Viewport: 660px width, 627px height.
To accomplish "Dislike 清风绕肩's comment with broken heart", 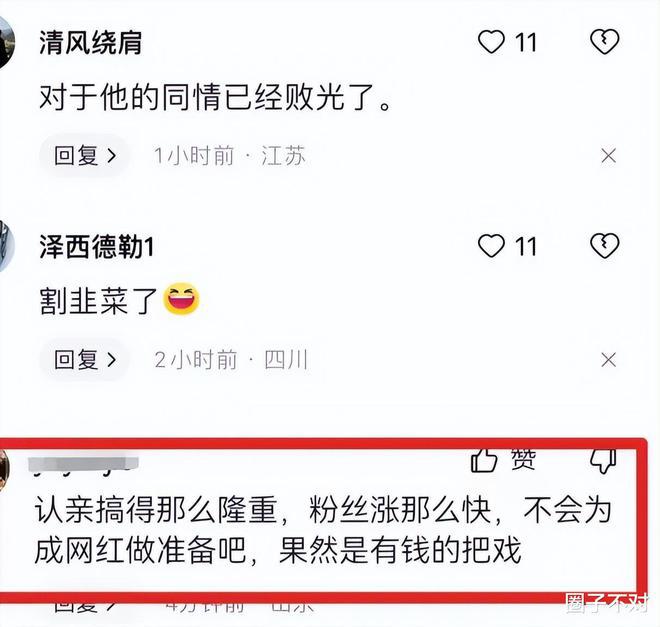I will 605,42.
